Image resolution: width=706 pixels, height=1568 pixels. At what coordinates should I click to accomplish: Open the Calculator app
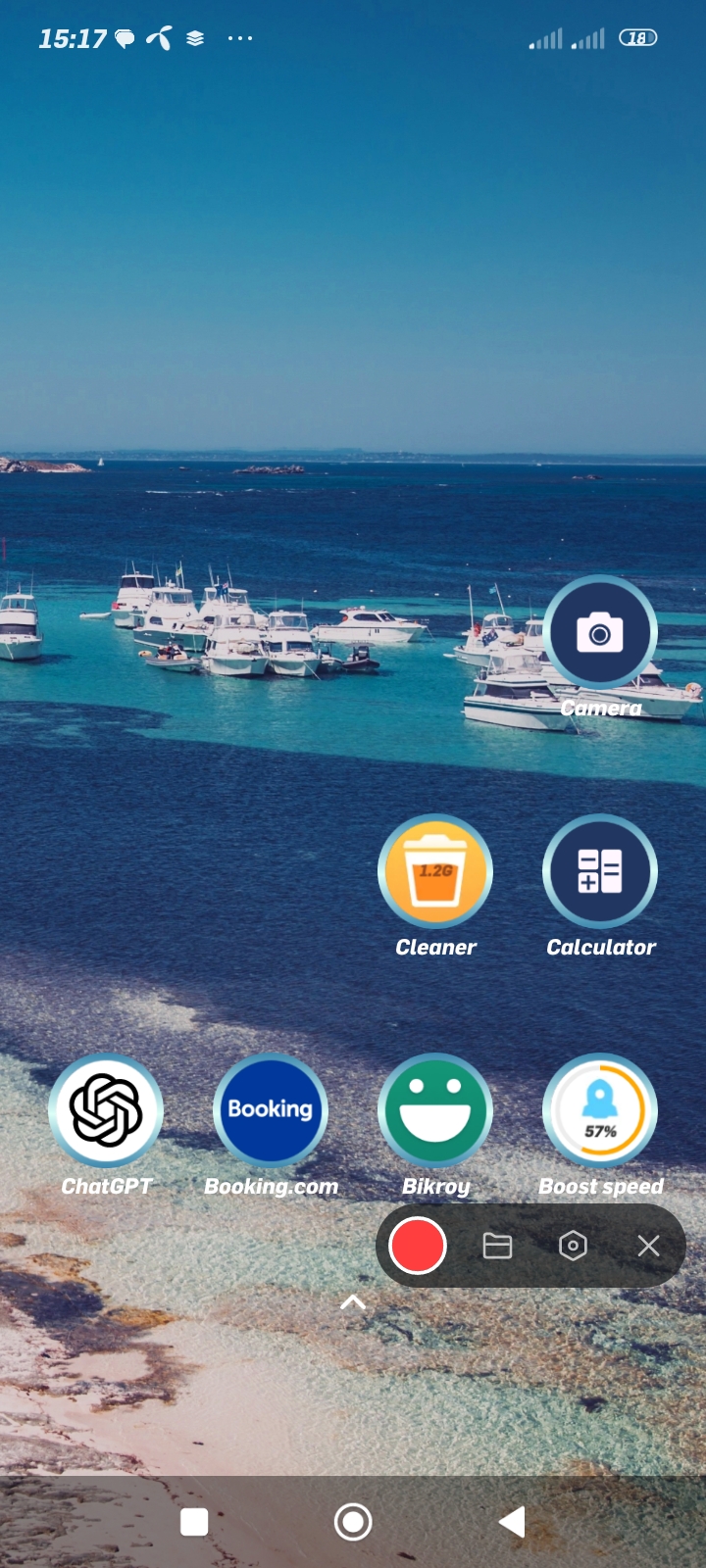pyautogui.click(x=600, y=871)
